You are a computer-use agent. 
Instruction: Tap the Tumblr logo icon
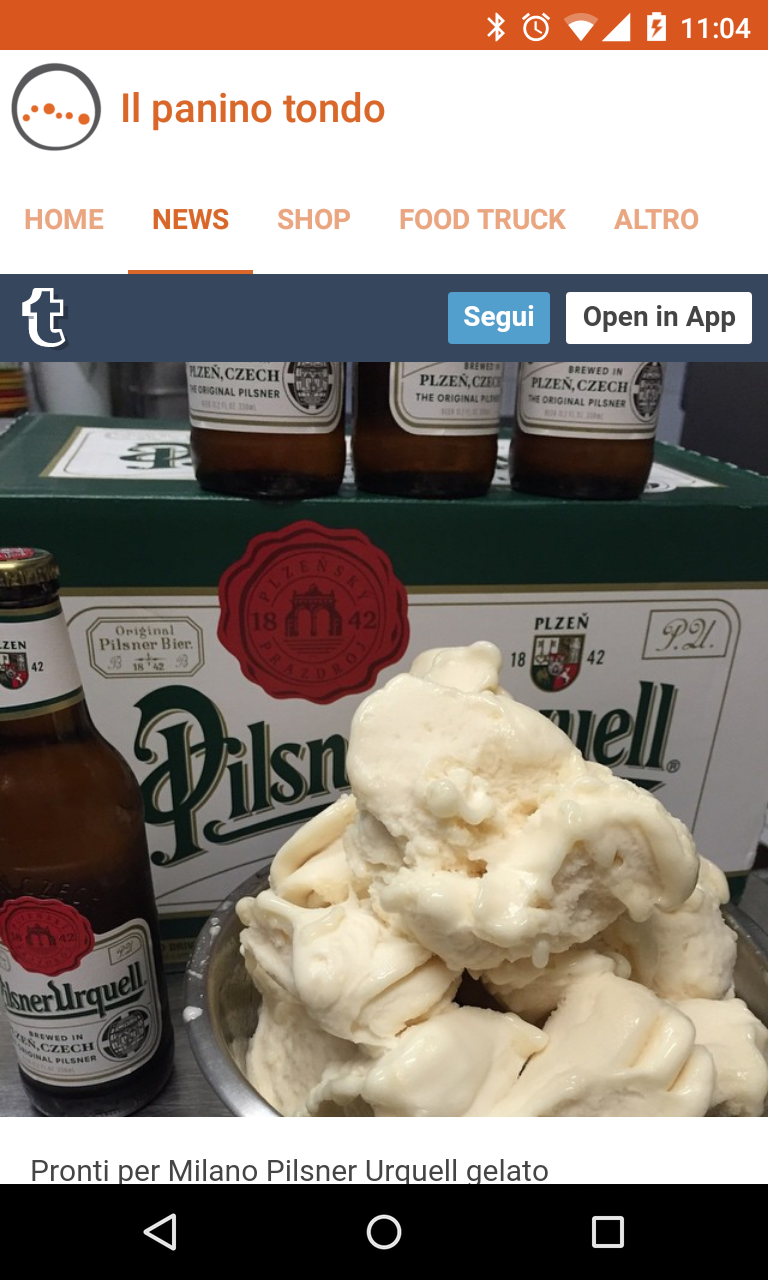(x=44, y=318)
